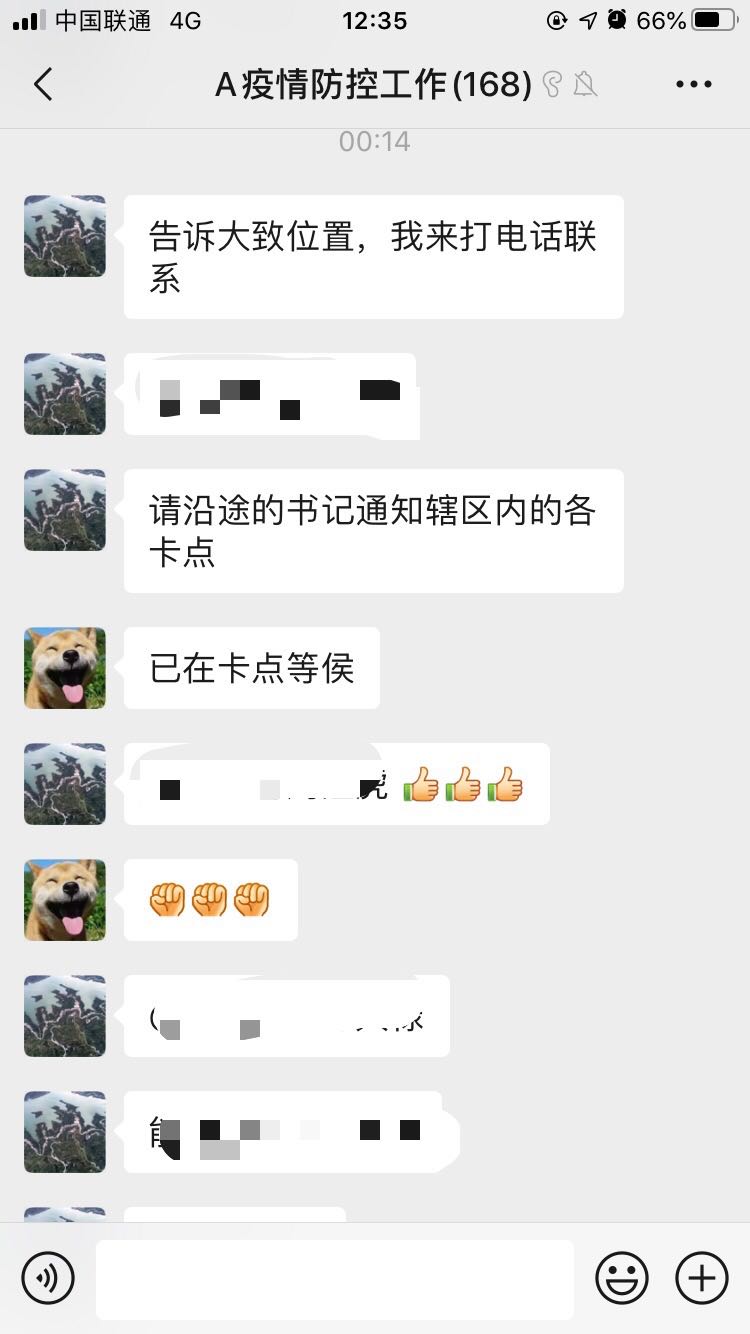
Task: Open dog avatar beside fist emoji message
Action: (65, 900)
